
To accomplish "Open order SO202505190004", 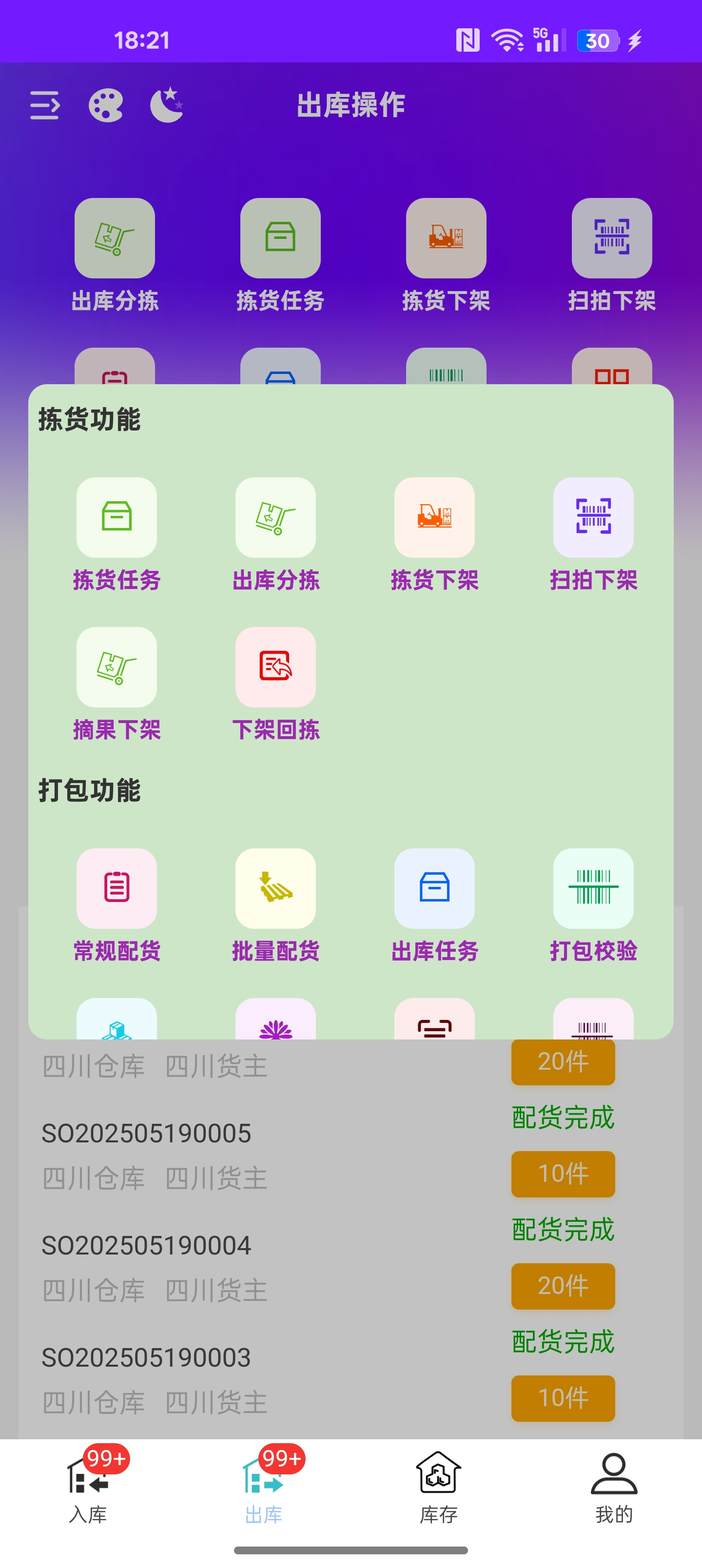I will 145,1245.
